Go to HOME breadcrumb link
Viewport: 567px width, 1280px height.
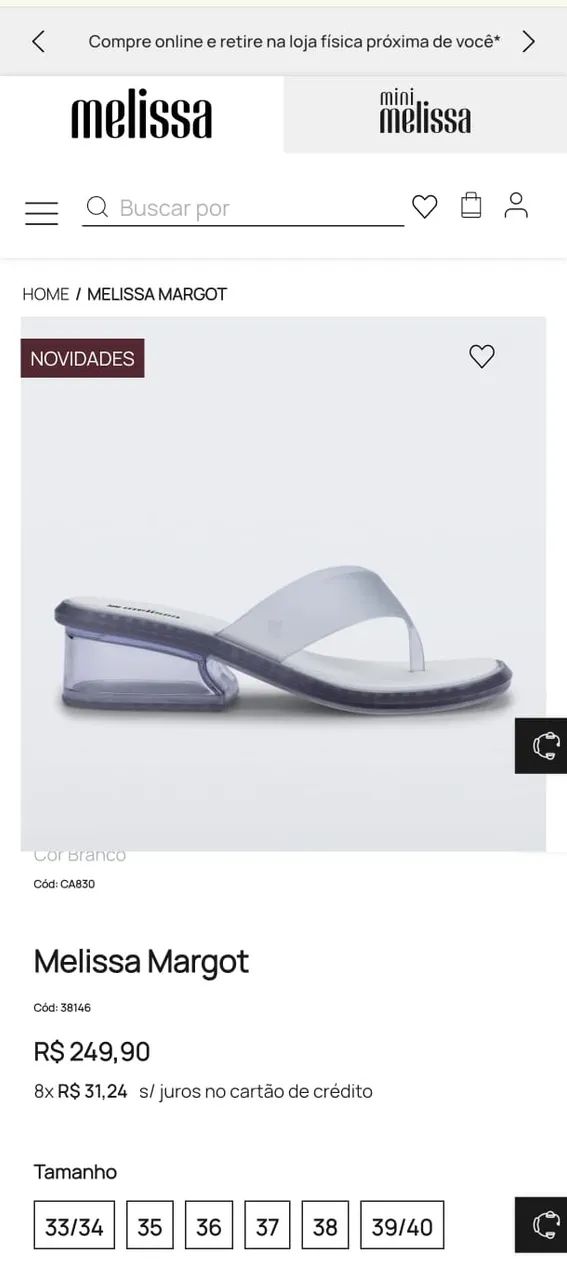click(46, 294)
